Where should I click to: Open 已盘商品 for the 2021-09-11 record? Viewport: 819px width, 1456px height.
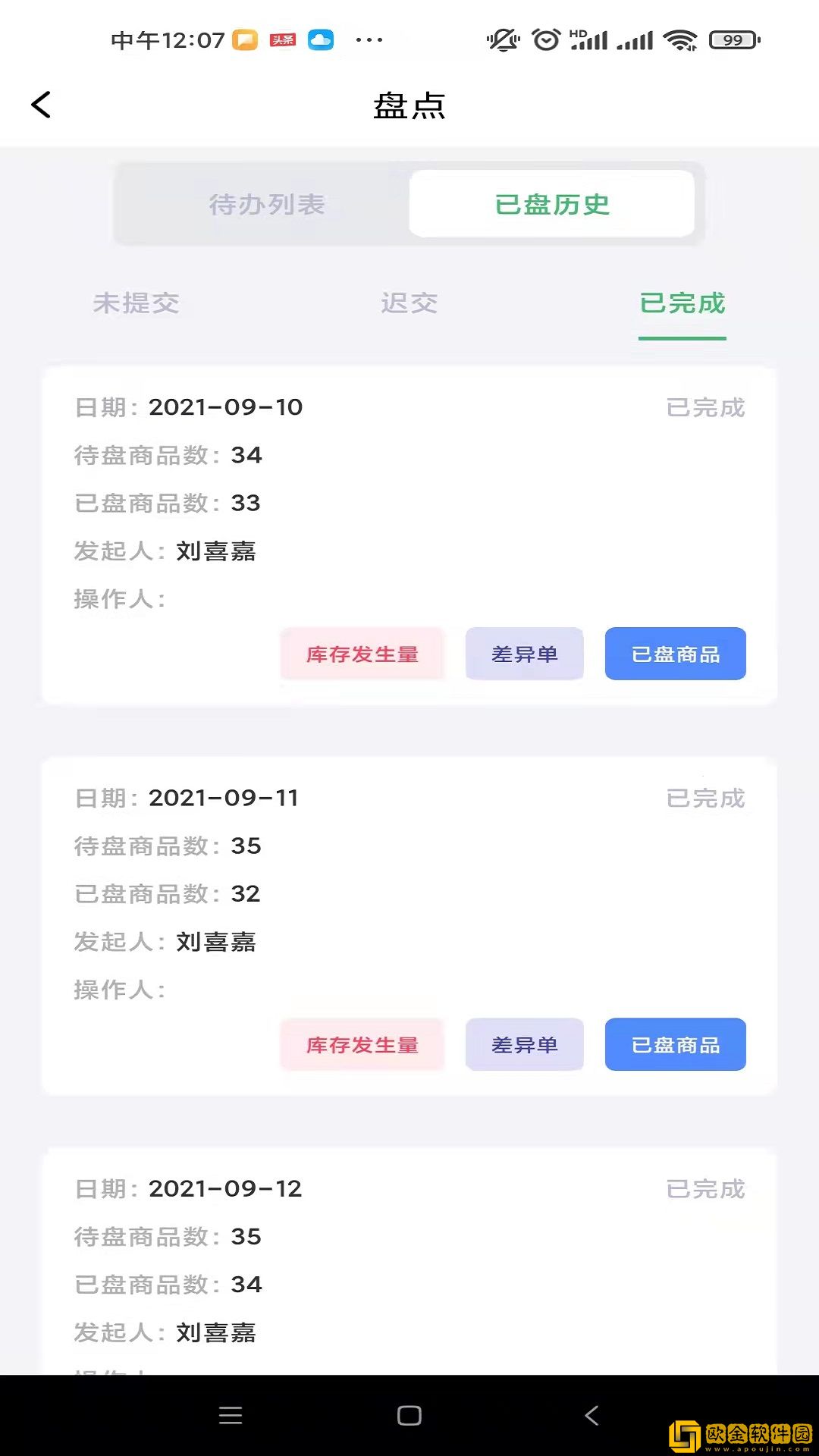(674, 1044)
